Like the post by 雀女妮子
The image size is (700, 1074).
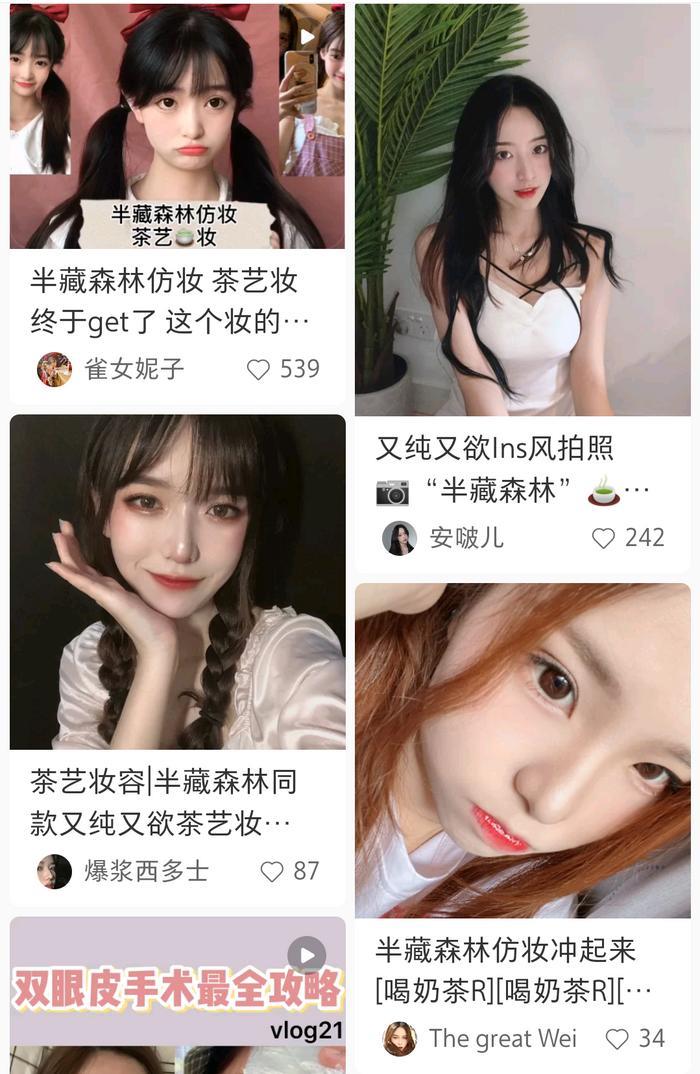pos(259,370)
